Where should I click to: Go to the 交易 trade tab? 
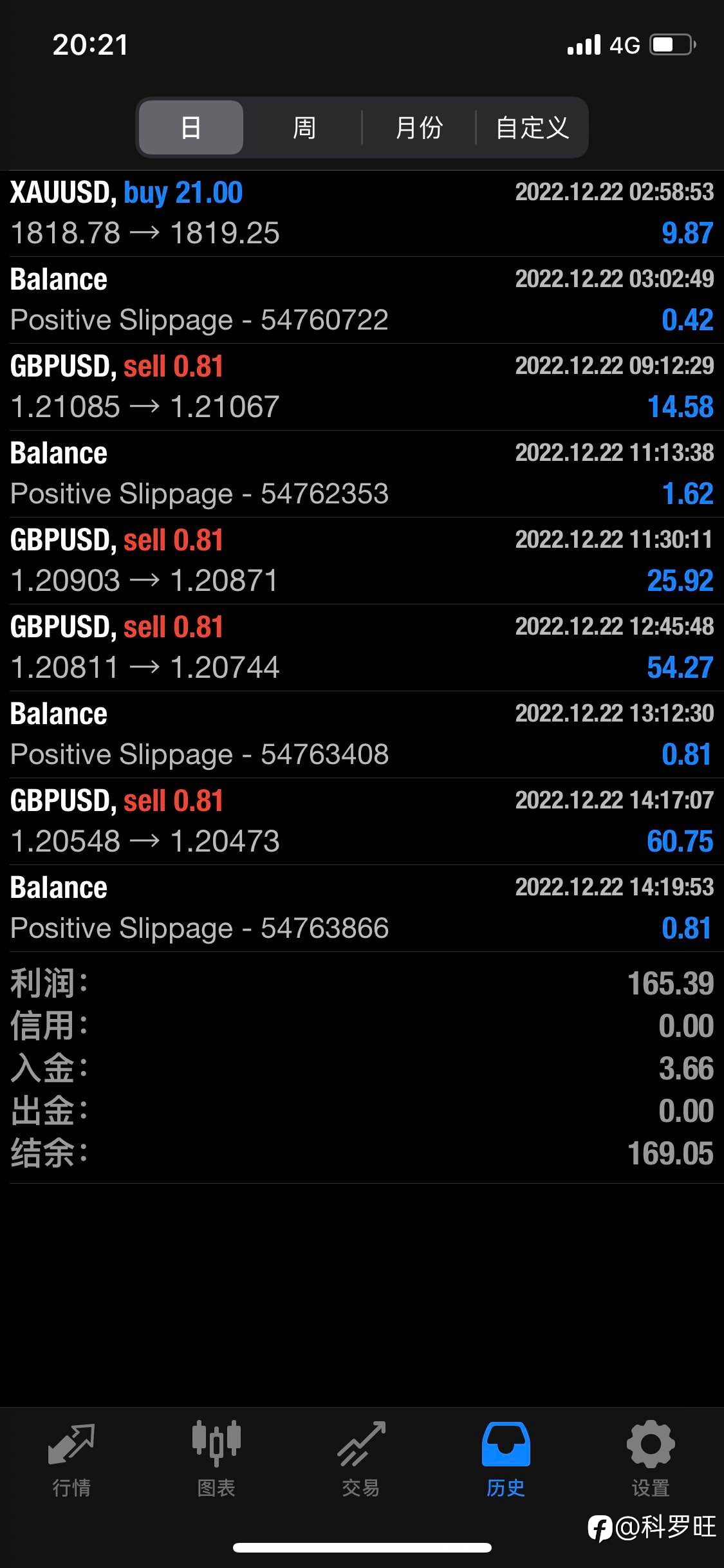tap(361, 1459)
